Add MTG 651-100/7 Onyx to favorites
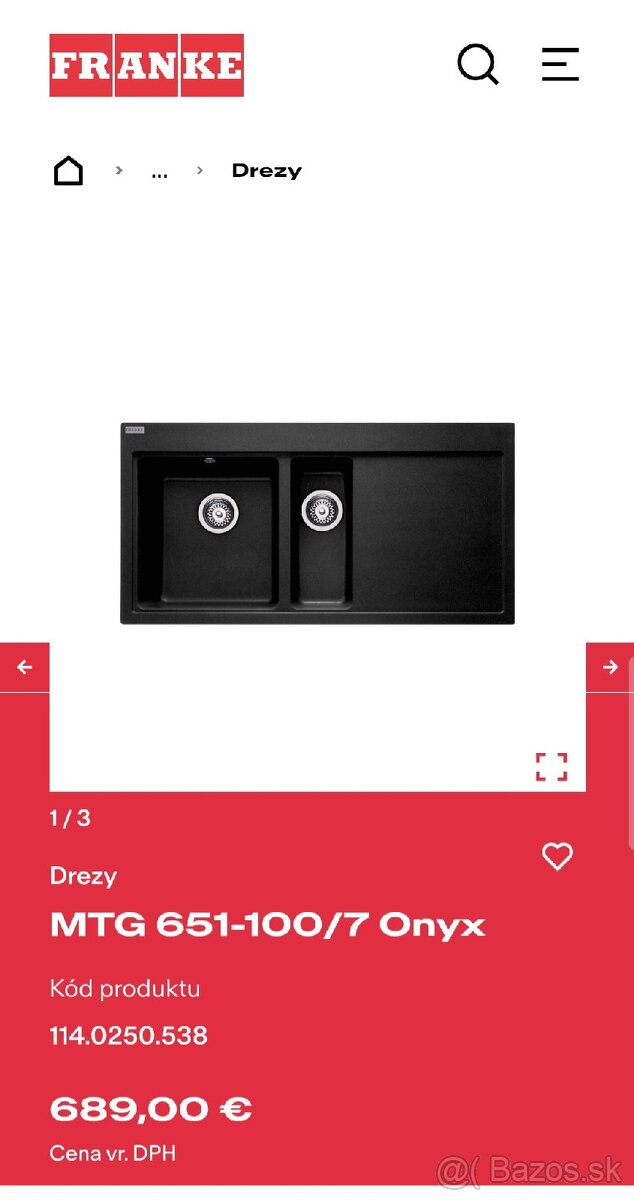Screen dimensions: 634x1200 click(x=557, y=856)
